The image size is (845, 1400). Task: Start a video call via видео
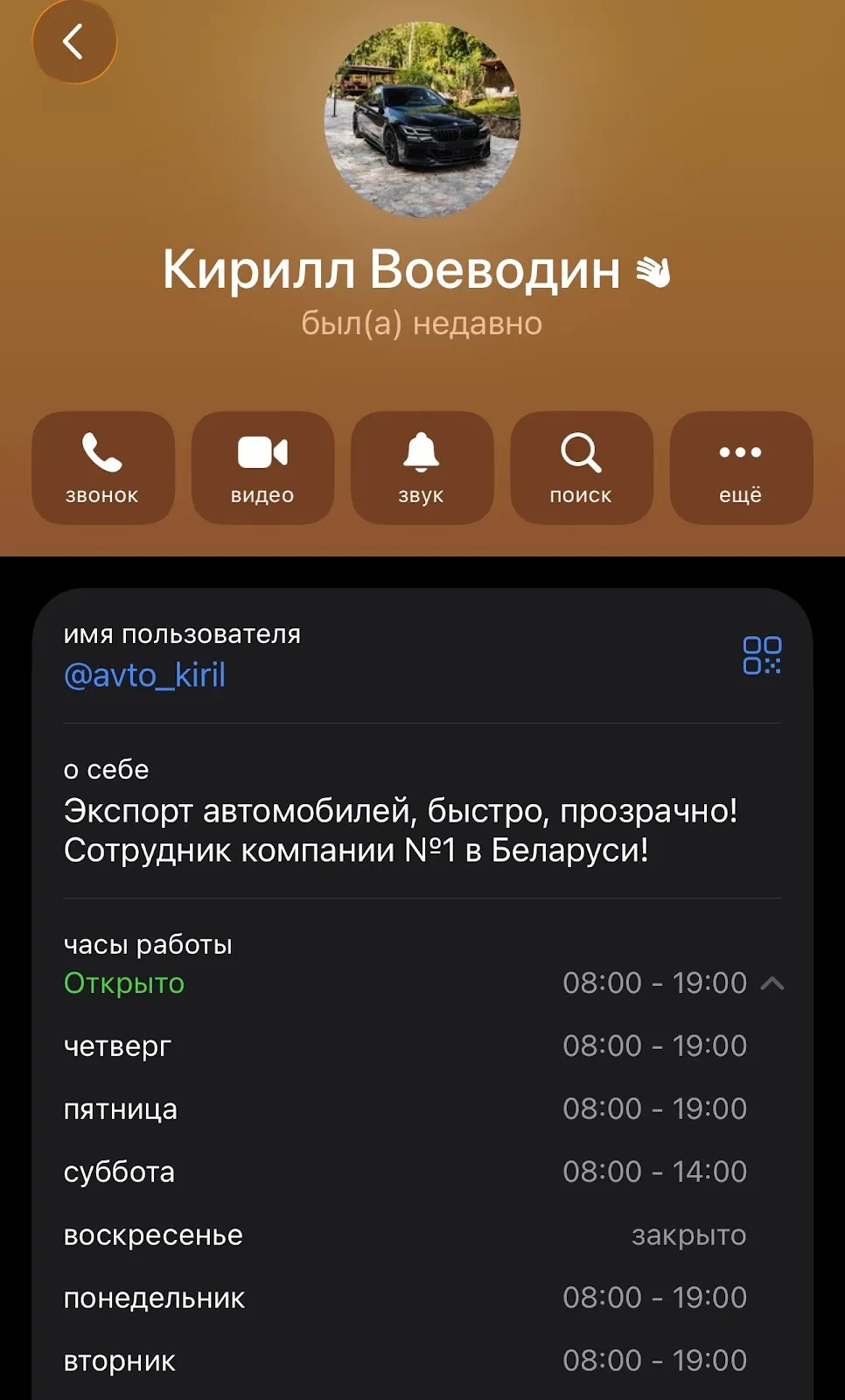coord(262,468)
